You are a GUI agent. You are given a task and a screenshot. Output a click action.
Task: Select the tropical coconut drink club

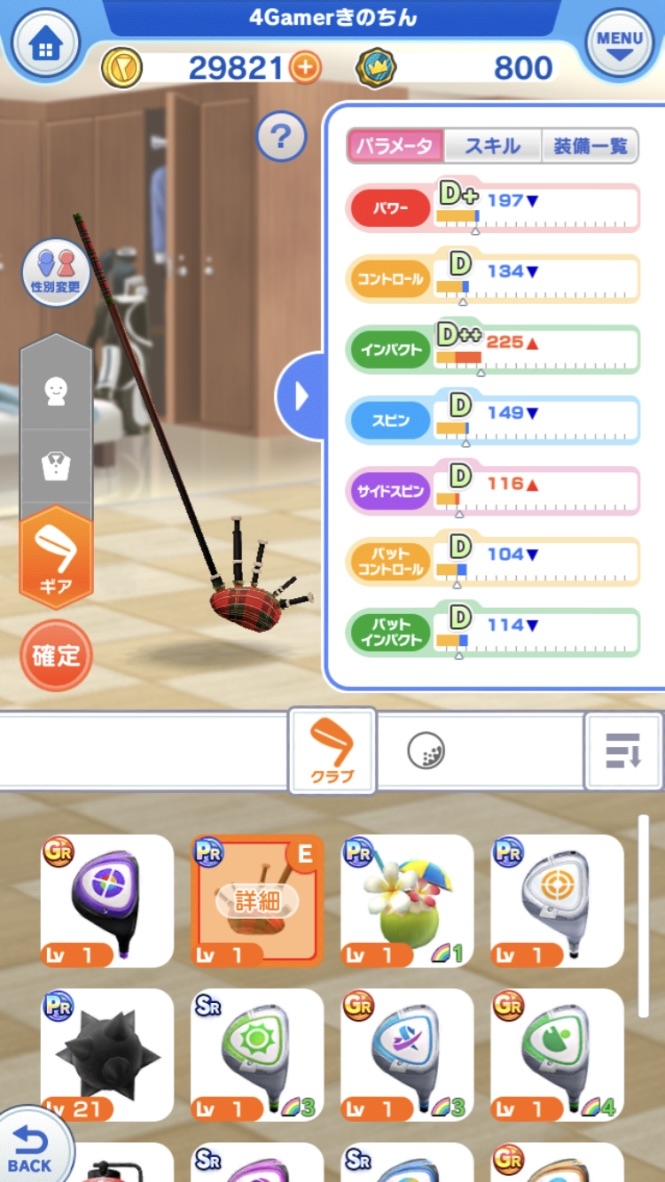coord(407,900)
